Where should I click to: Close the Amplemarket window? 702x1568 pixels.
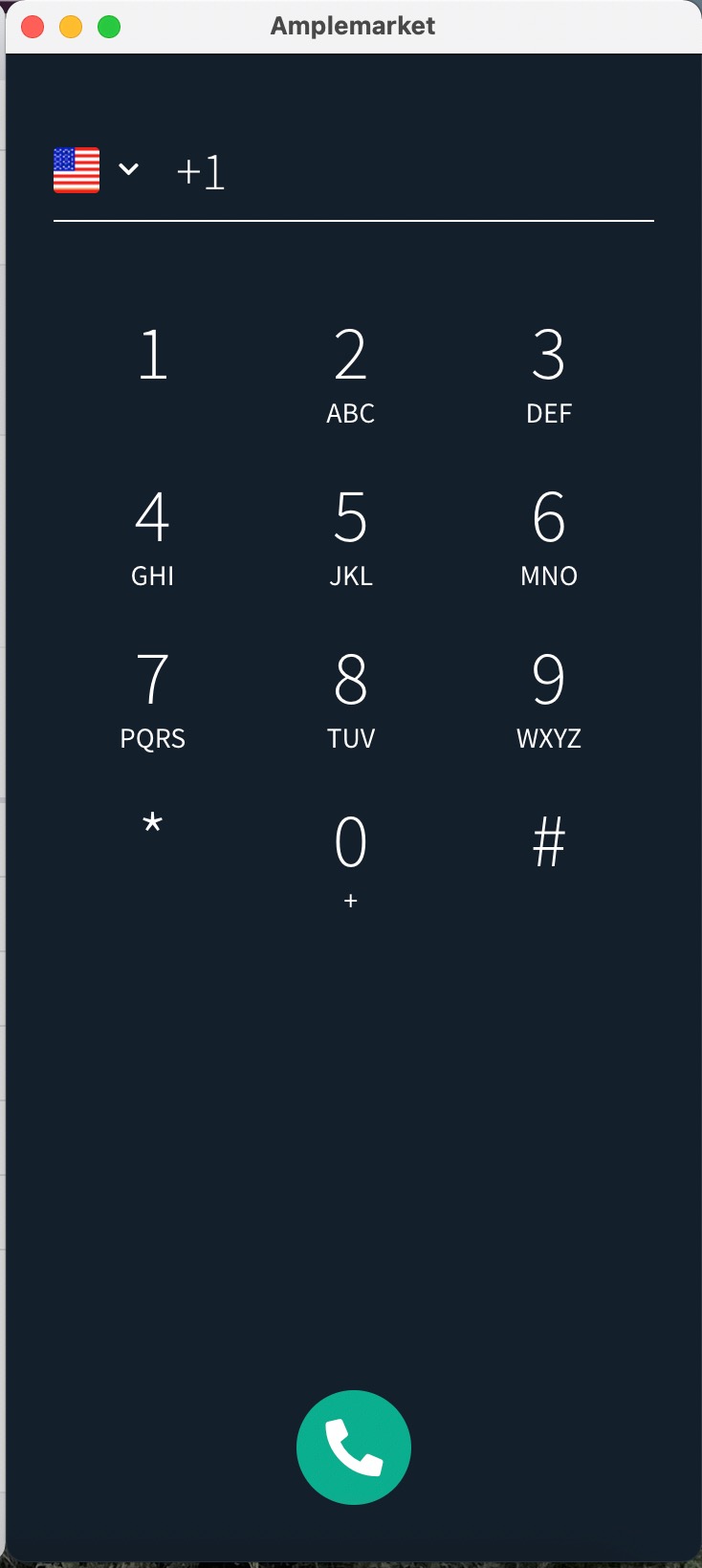click(33, 27)
